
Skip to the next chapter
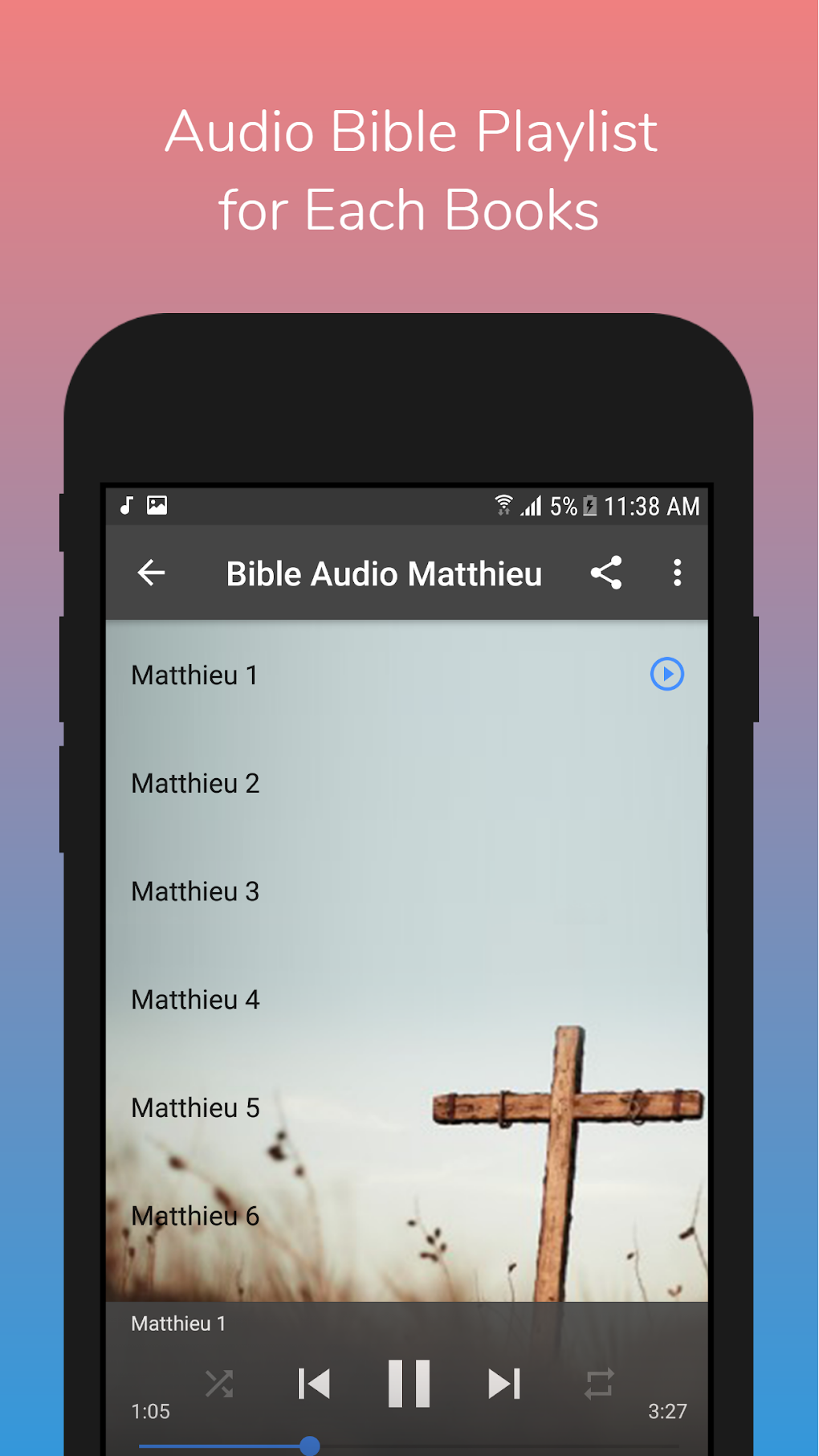[x=503, y=1383]
